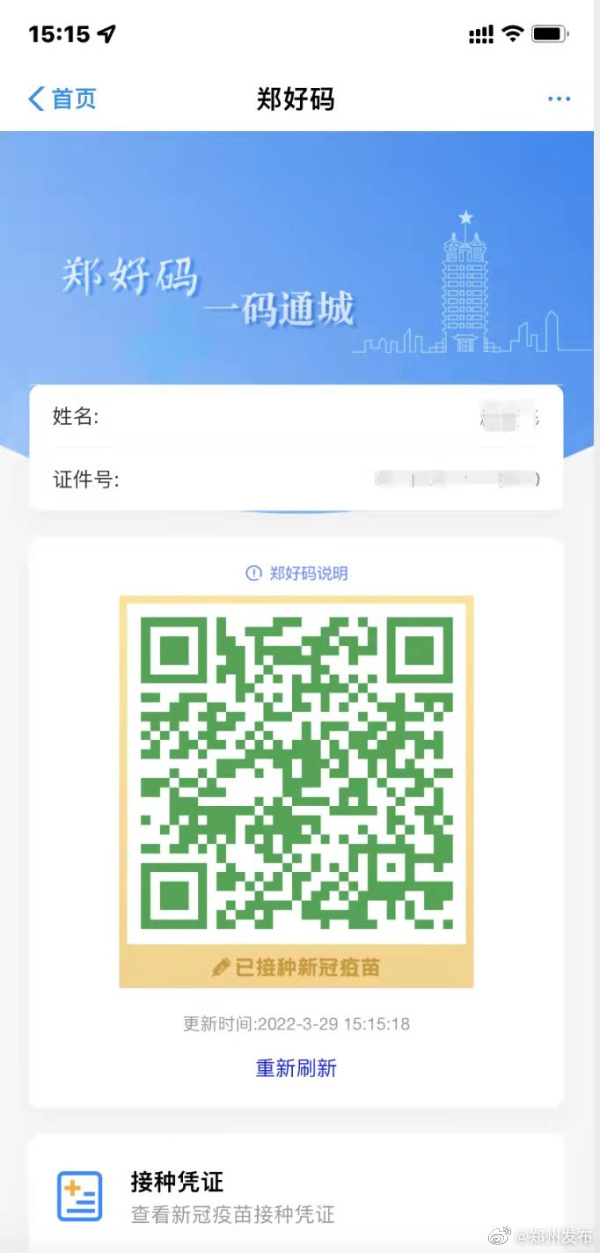
Task: Go back to 首页
Action: point(62,99)
